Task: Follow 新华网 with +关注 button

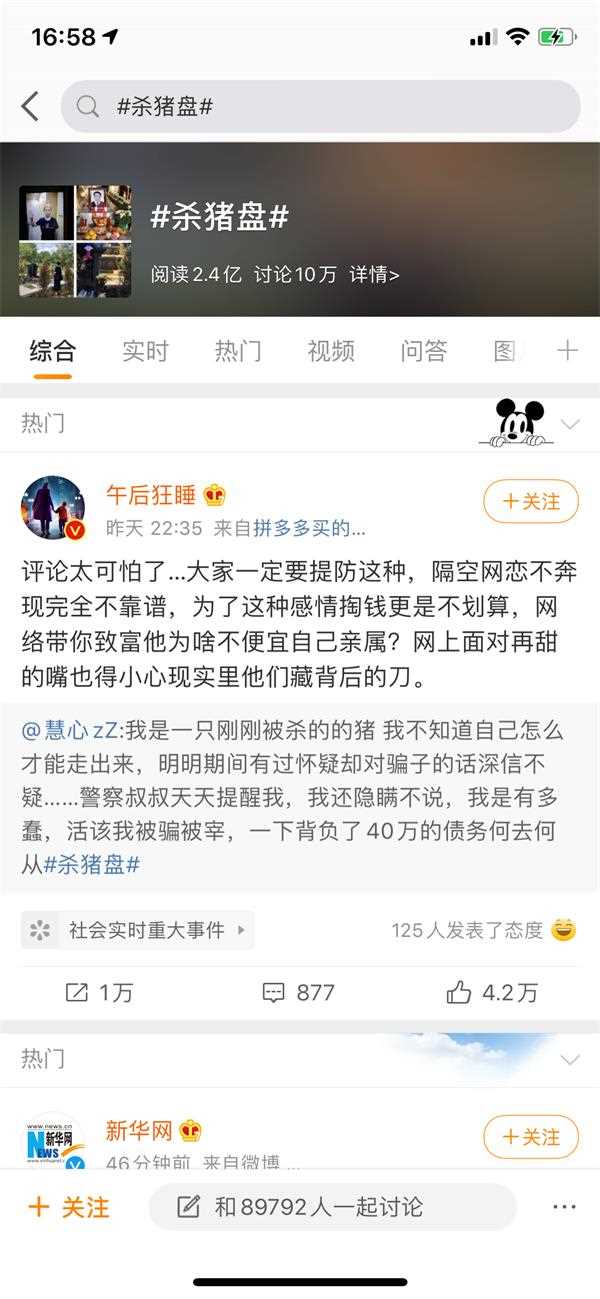Action: point(531,1137)
